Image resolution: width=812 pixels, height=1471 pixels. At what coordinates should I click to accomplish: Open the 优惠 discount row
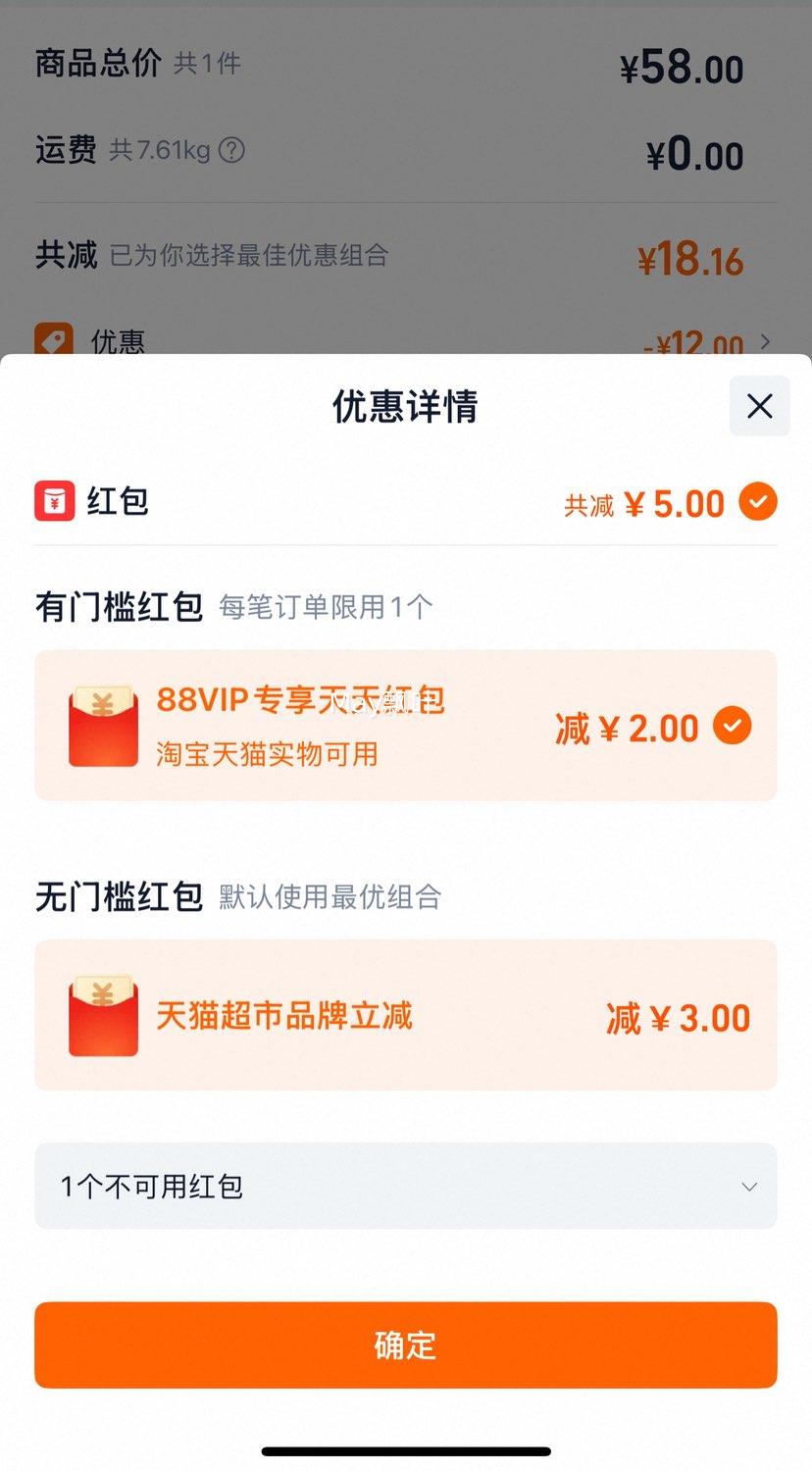click(x=406, y=340)
